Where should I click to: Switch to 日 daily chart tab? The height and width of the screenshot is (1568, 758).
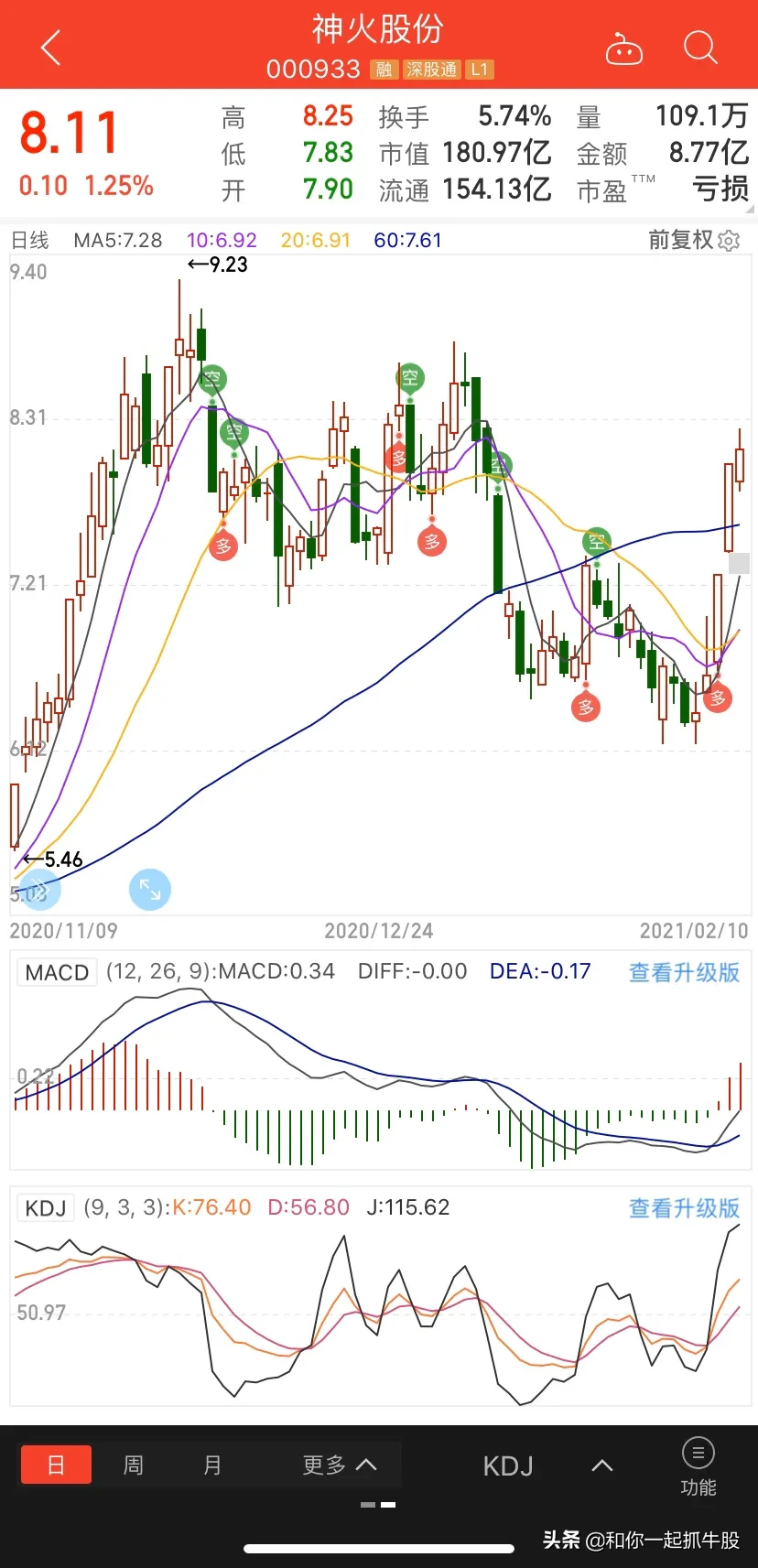(x=56, y=1465)
